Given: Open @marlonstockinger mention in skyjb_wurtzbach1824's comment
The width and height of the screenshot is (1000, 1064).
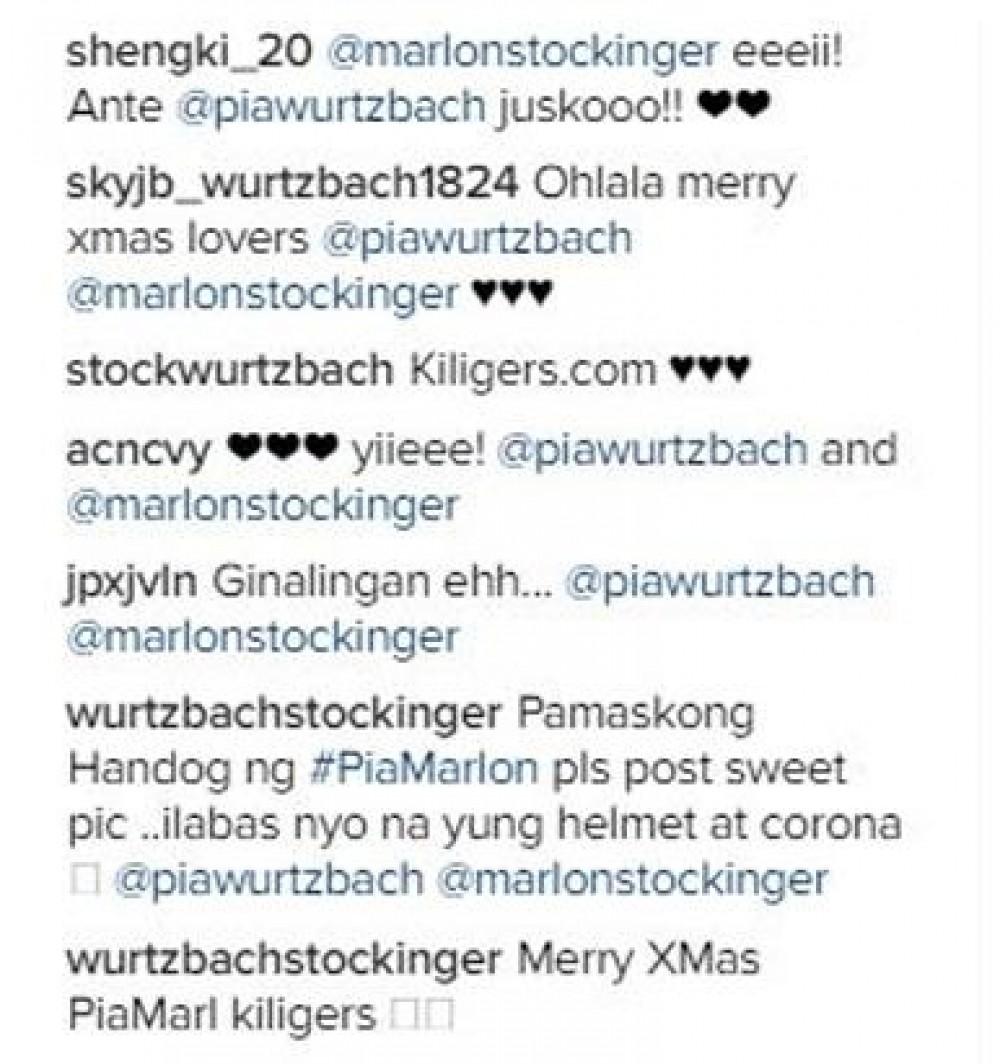Looking at the screenshot, I should 262,296.
